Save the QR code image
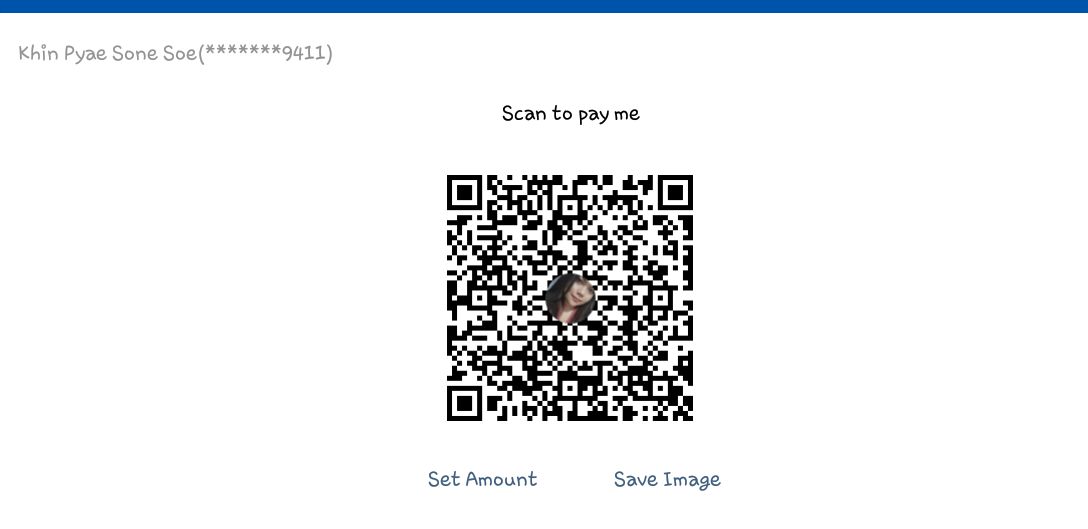 coord(667,480)
